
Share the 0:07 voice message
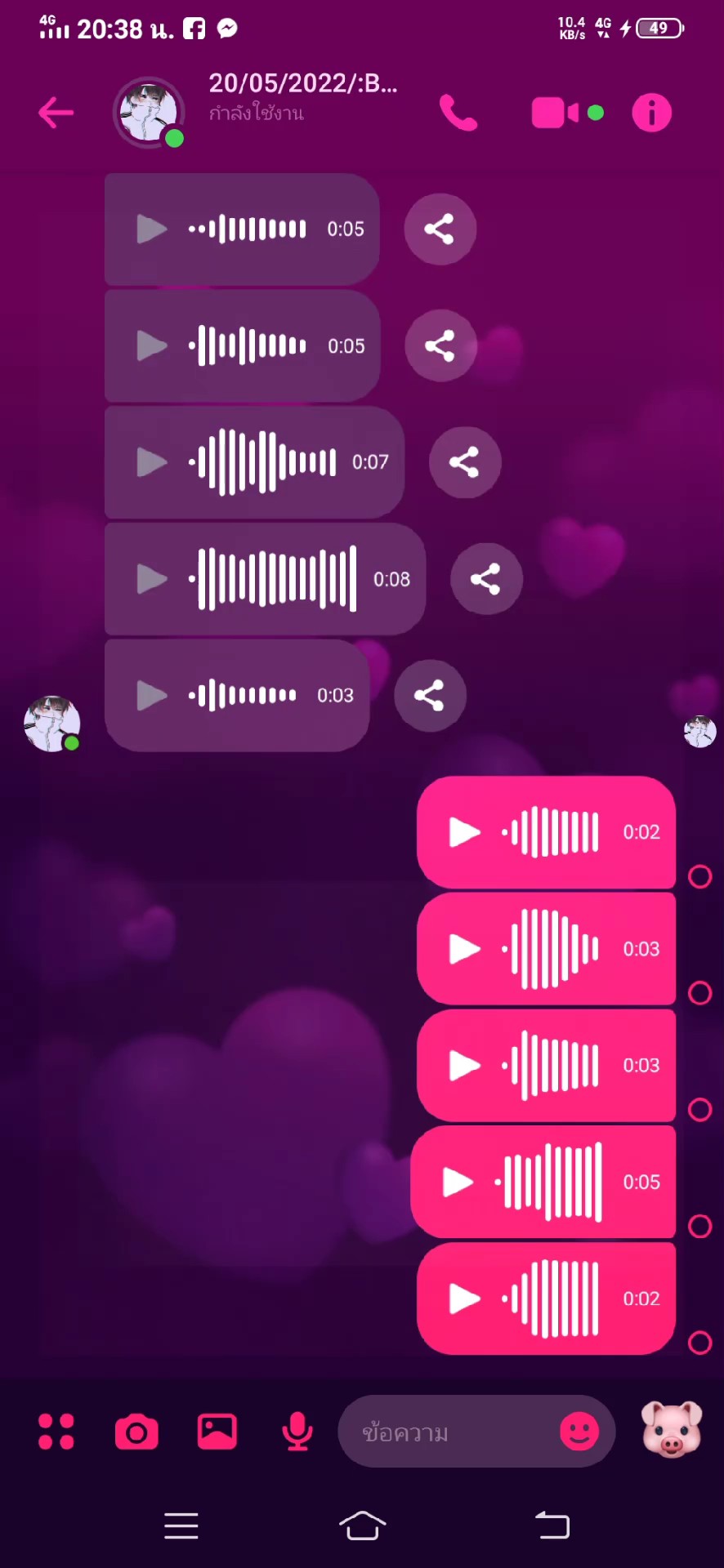pyautogui.click(x=465, y=462)
